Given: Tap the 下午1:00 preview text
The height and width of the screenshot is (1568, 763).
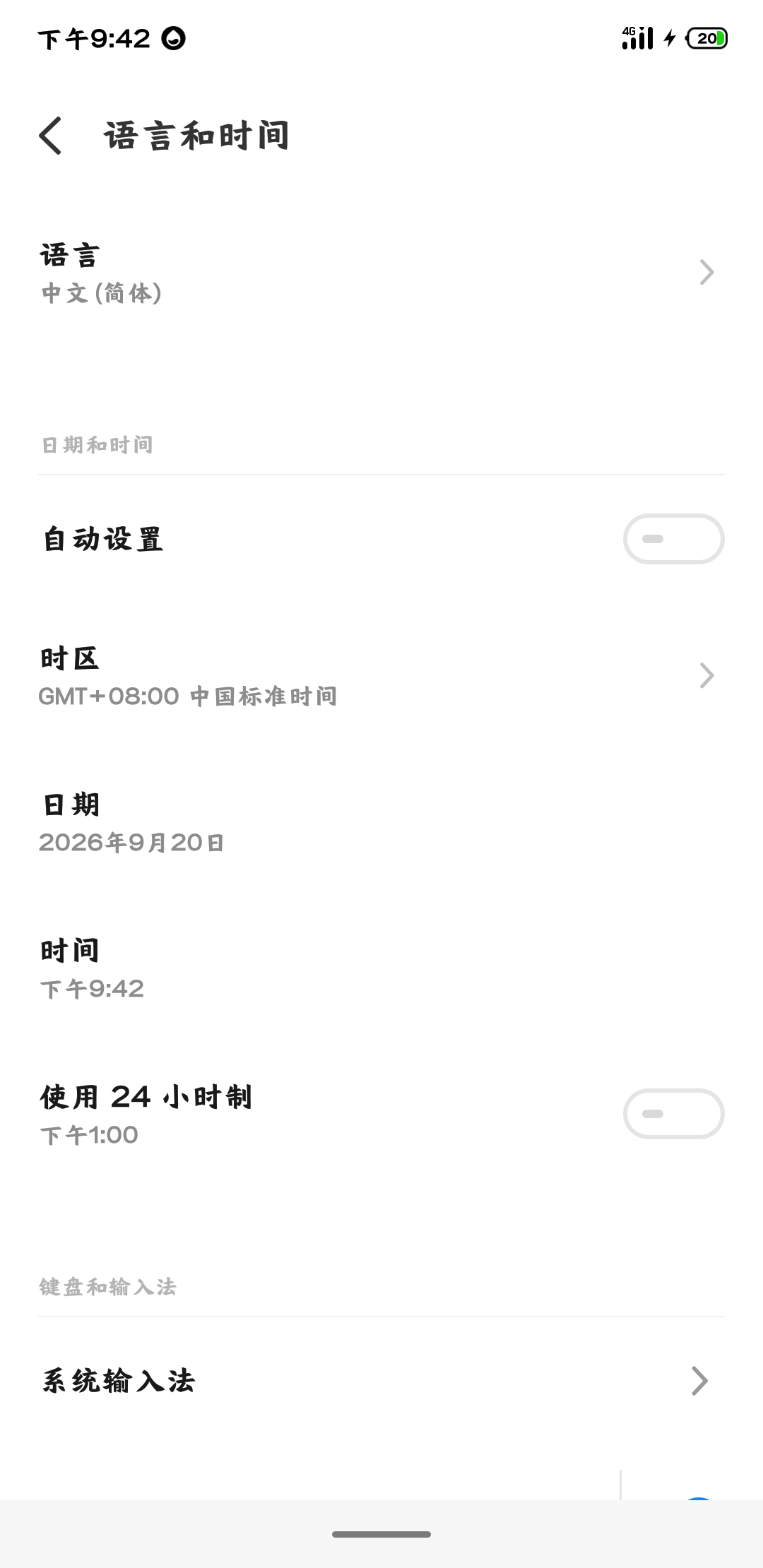Looking at the screenshot, I should tap(89, 1135).
